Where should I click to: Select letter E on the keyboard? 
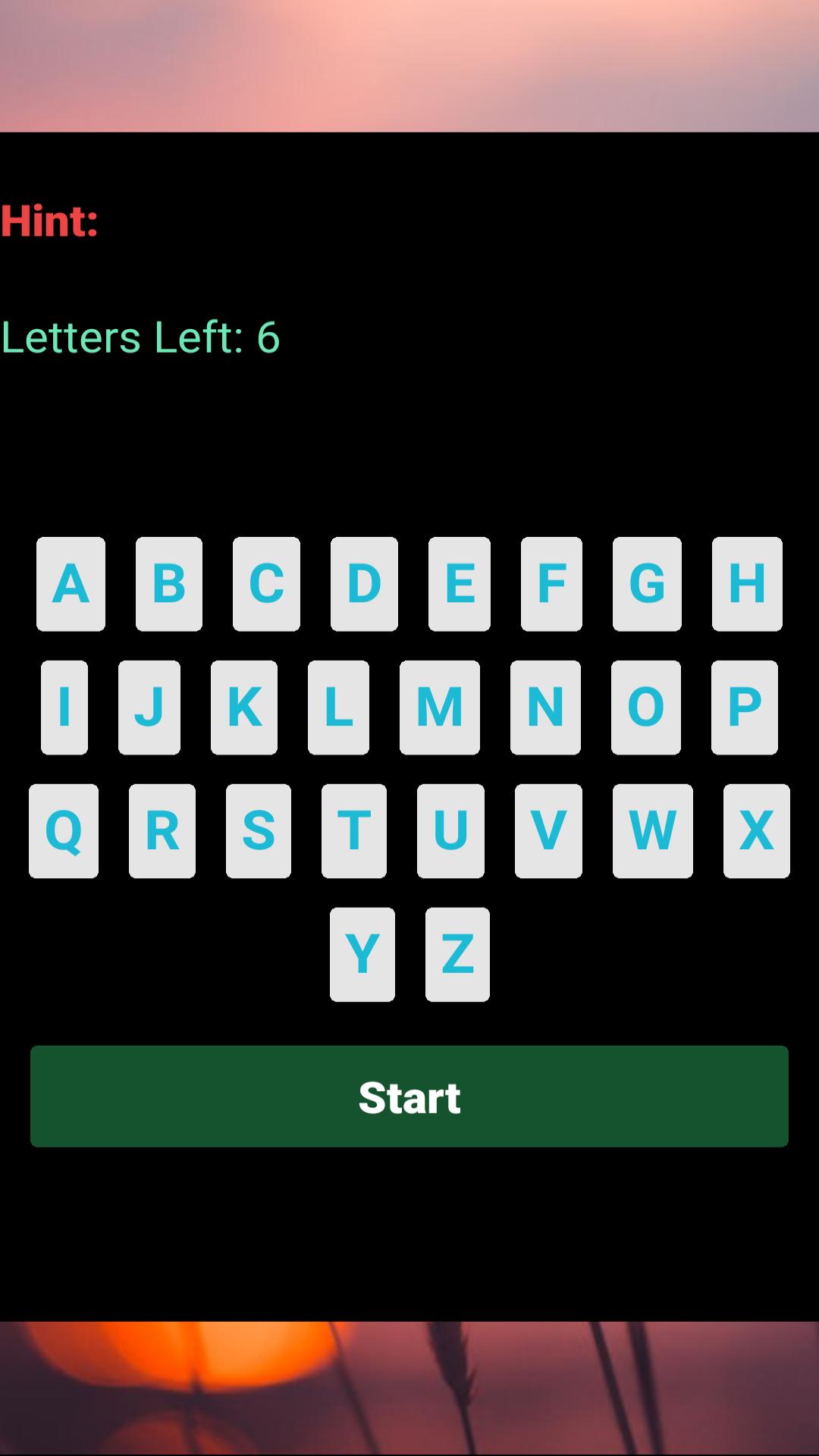pos(459,584)
